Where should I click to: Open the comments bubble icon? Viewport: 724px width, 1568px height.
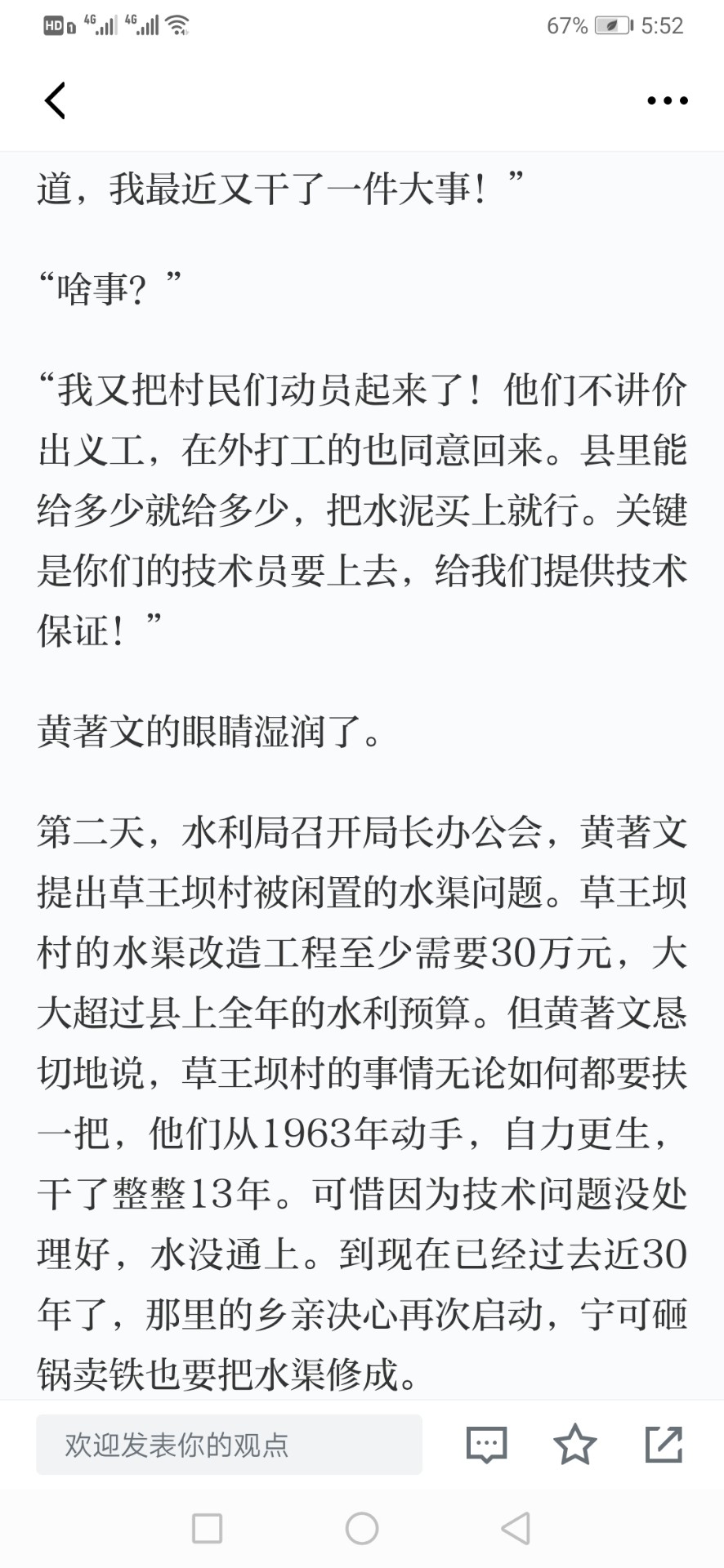point(486,1445)
